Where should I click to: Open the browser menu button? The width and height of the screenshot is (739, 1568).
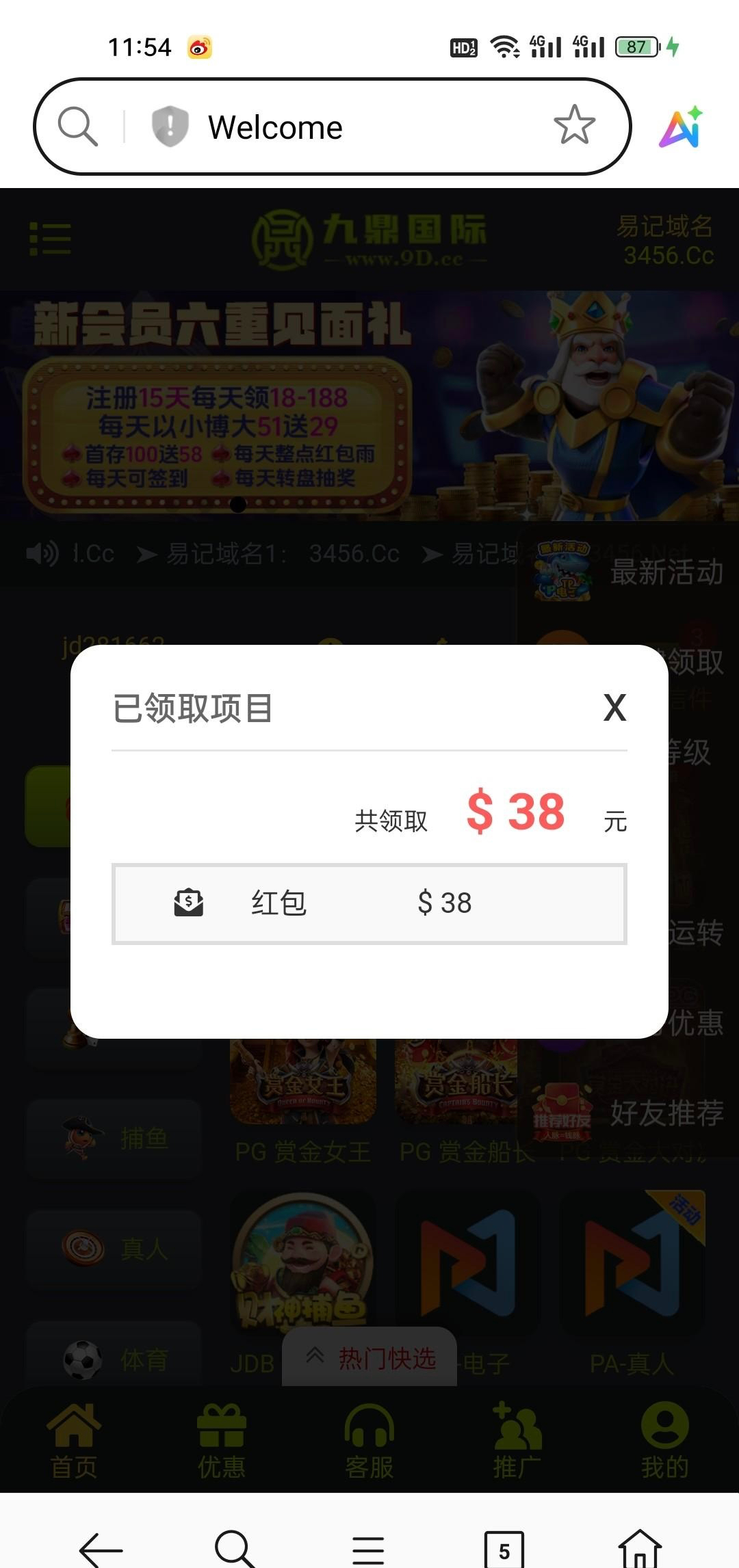pyautogui.click(x=368, y=1549)
